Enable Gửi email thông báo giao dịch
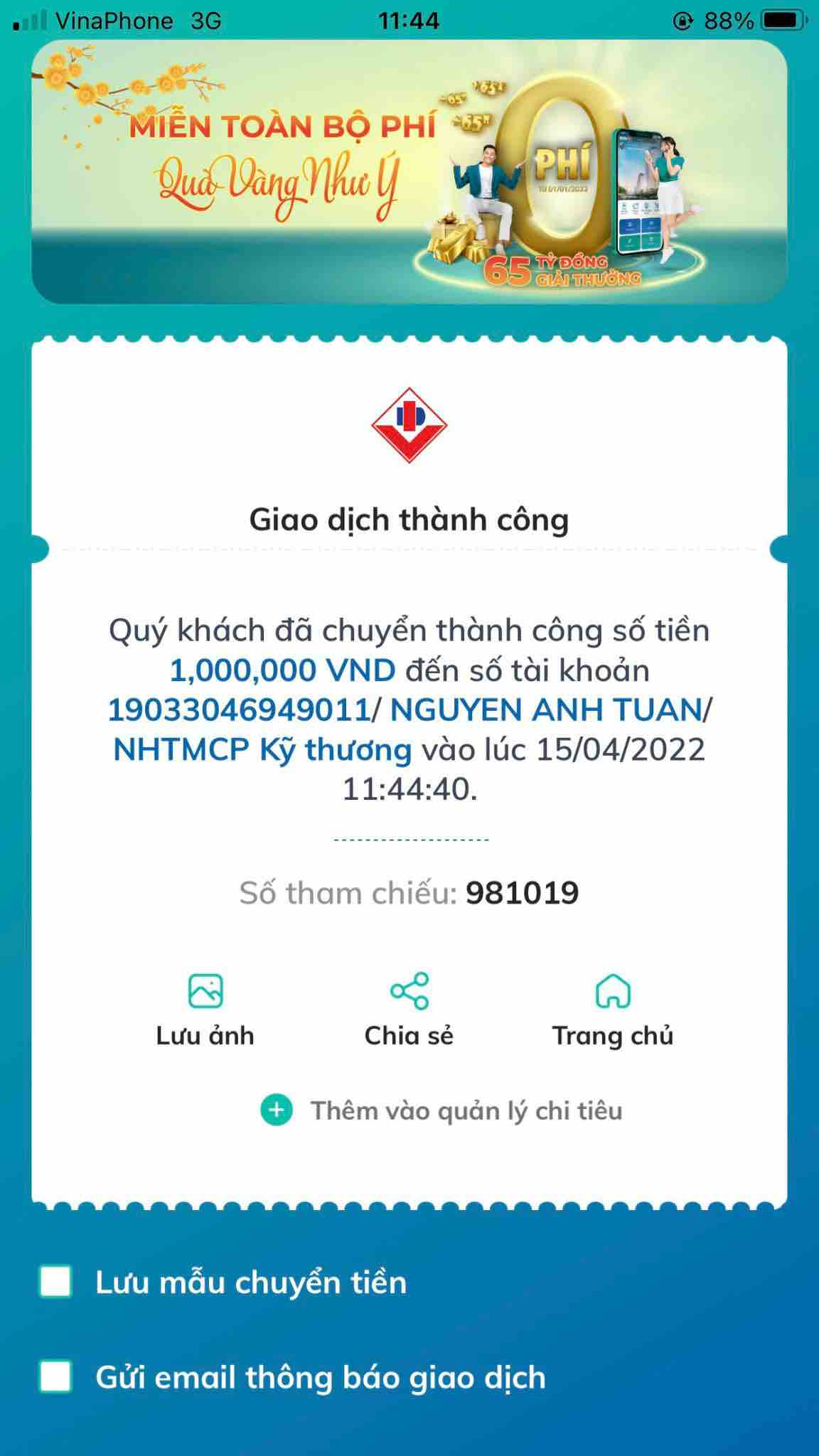Image resolution: width=819 pixels, height=1456 pixels. click(x=55, y=1376)
